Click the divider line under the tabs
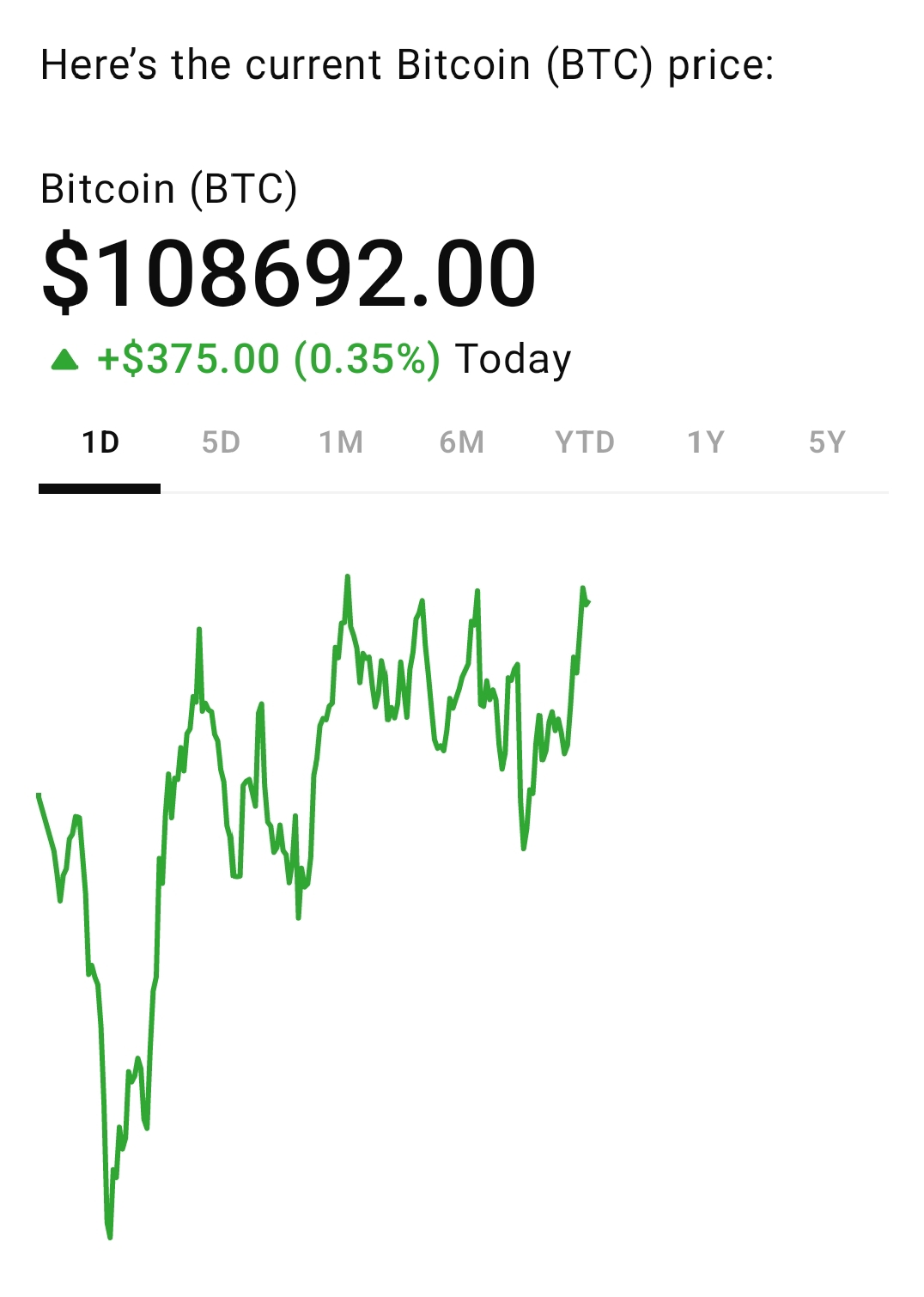Viewport: 924px width, 1297px height. [x=524, y=490]
